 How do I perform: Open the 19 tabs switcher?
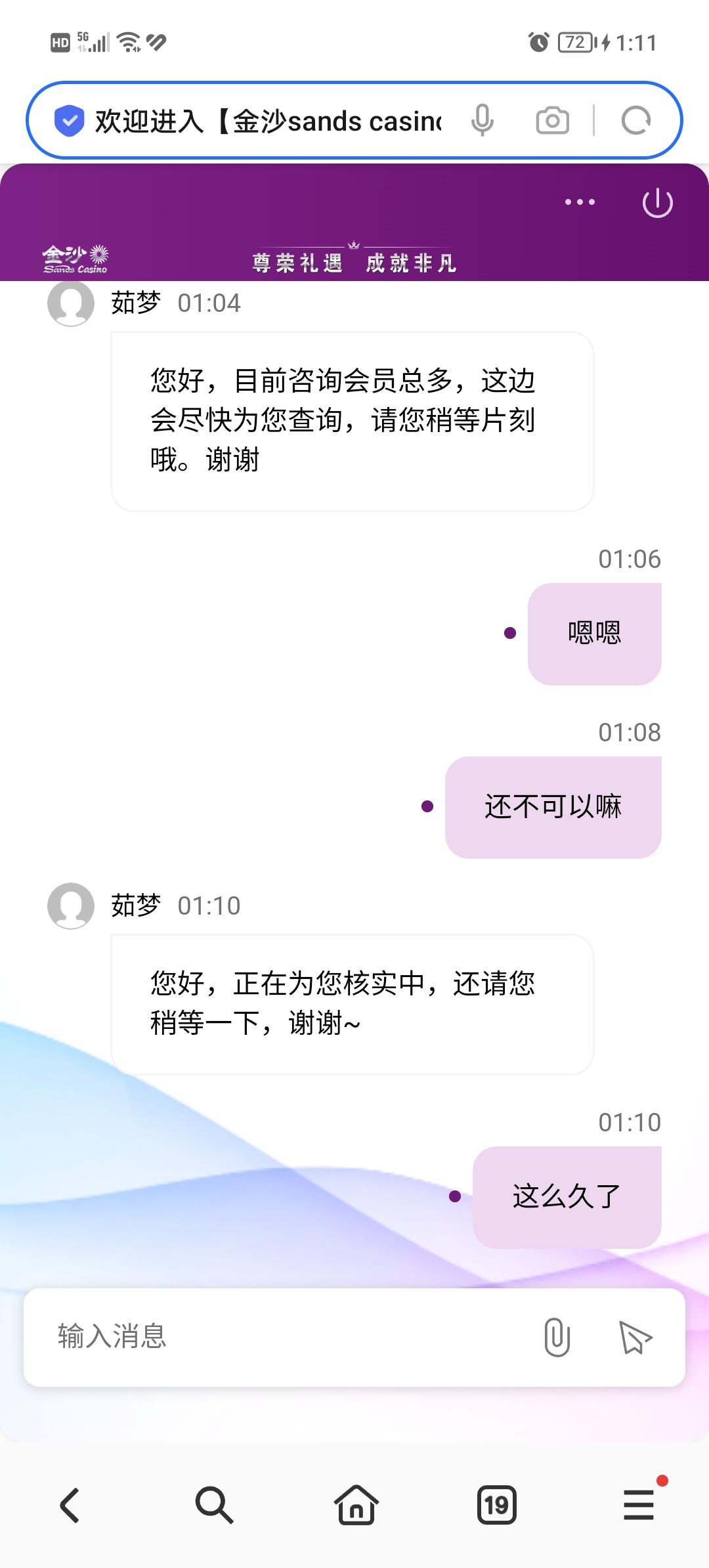(x=497, y=1505)
